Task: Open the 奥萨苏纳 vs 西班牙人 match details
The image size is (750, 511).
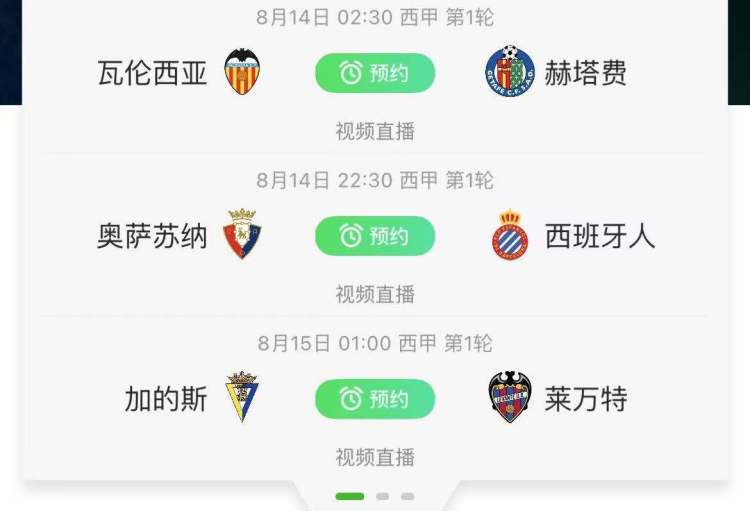Action: (x=375, y=294)
